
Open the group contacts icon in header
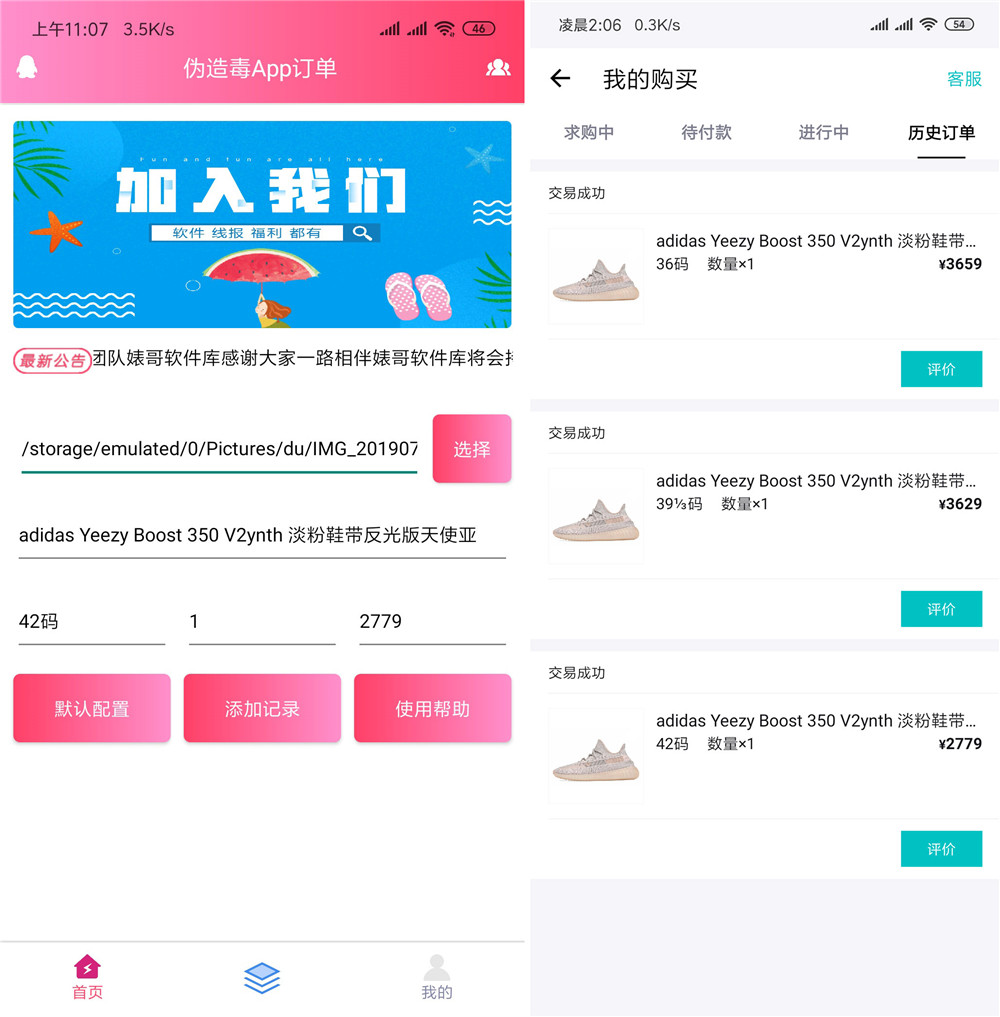pyautogui.click(x=498, y=67)
